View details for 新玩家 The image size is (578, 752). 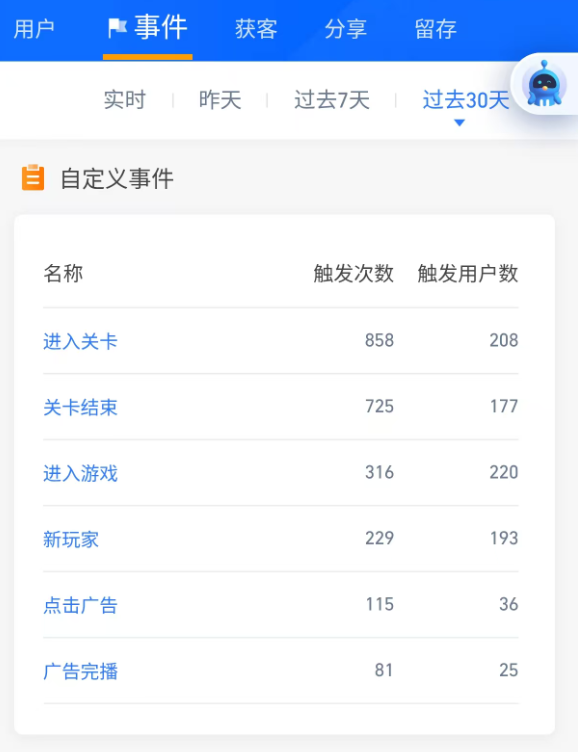71,539
